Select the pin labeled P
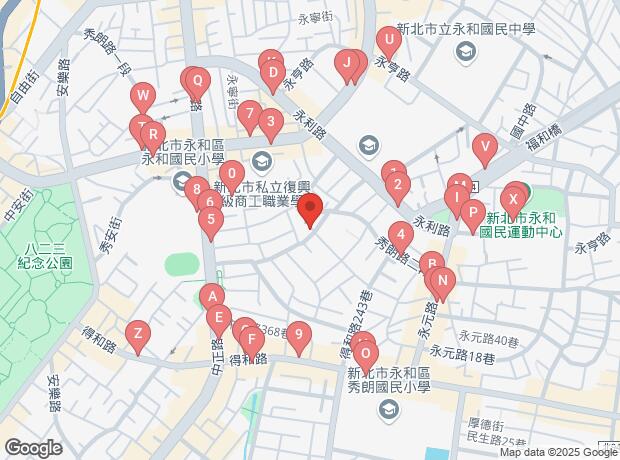 pos(473,212)
